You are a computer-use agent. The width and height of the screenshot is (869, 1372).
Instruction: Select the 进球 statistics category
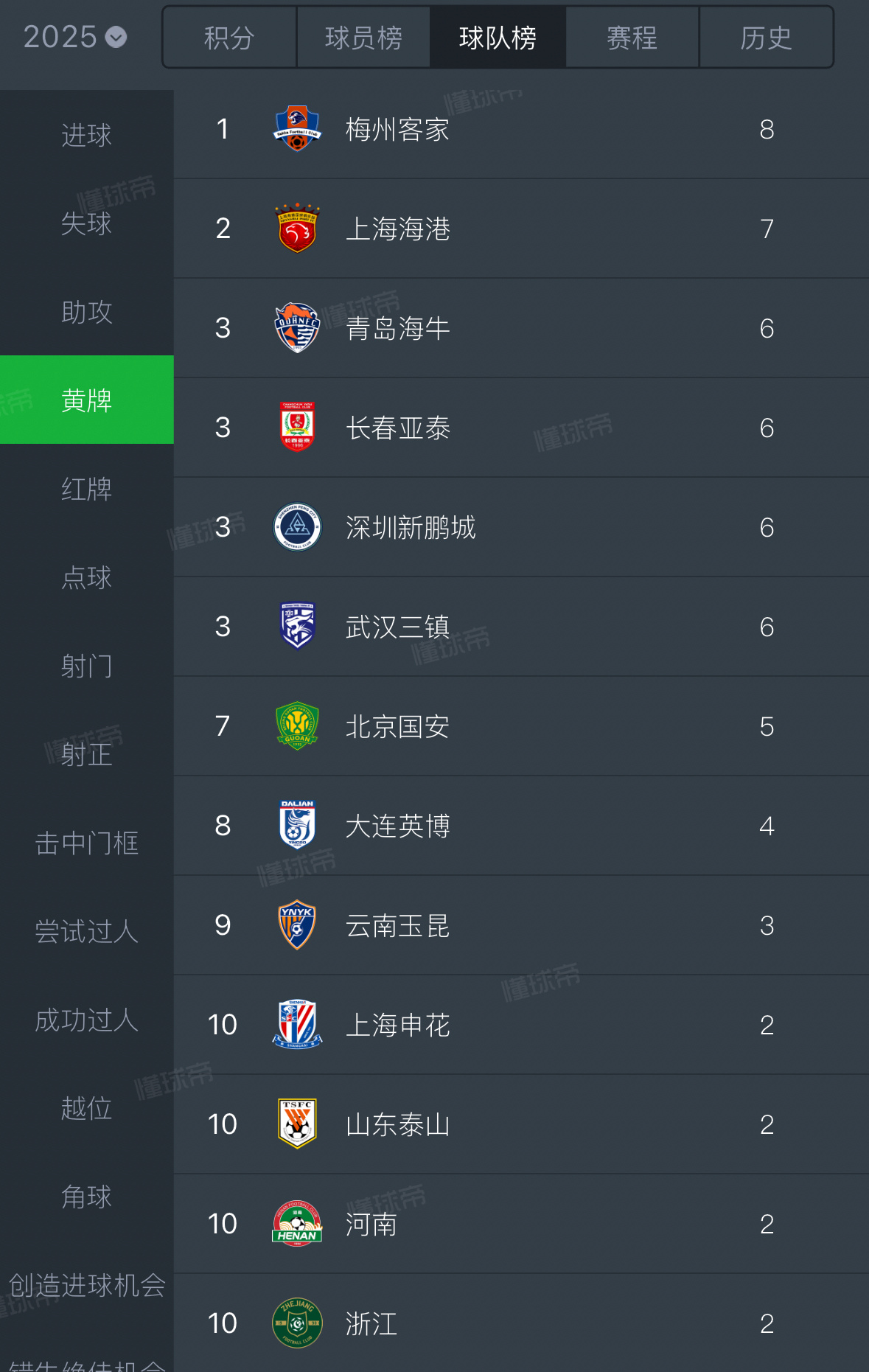[x=86, y=134]
